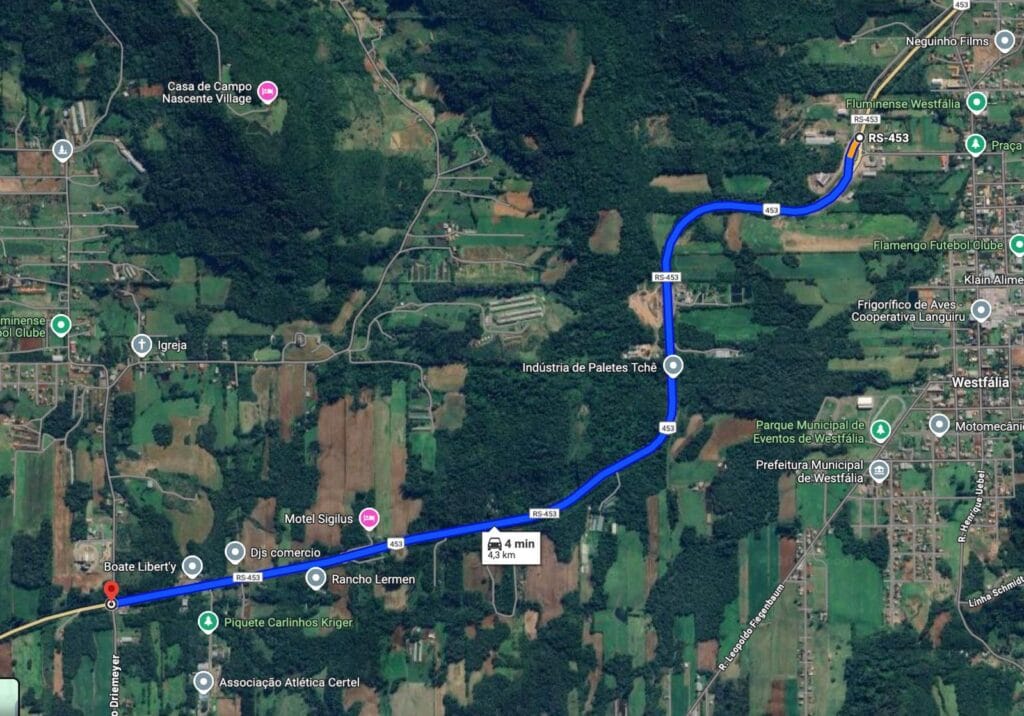Image resolution: width=1024 pixels, height=716 pixels.
Task: Tap the red destination pin
Action: click(111, 593)
